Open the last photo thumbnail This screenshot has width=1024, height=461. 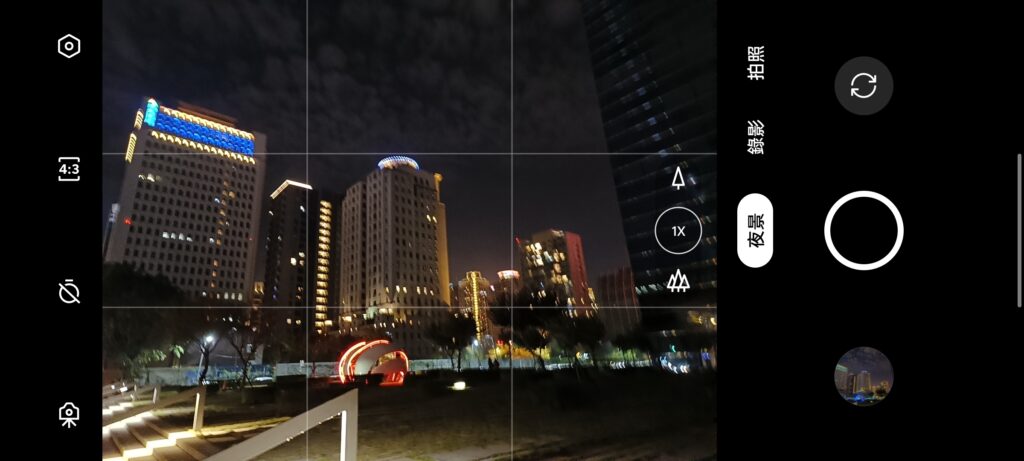863,376
